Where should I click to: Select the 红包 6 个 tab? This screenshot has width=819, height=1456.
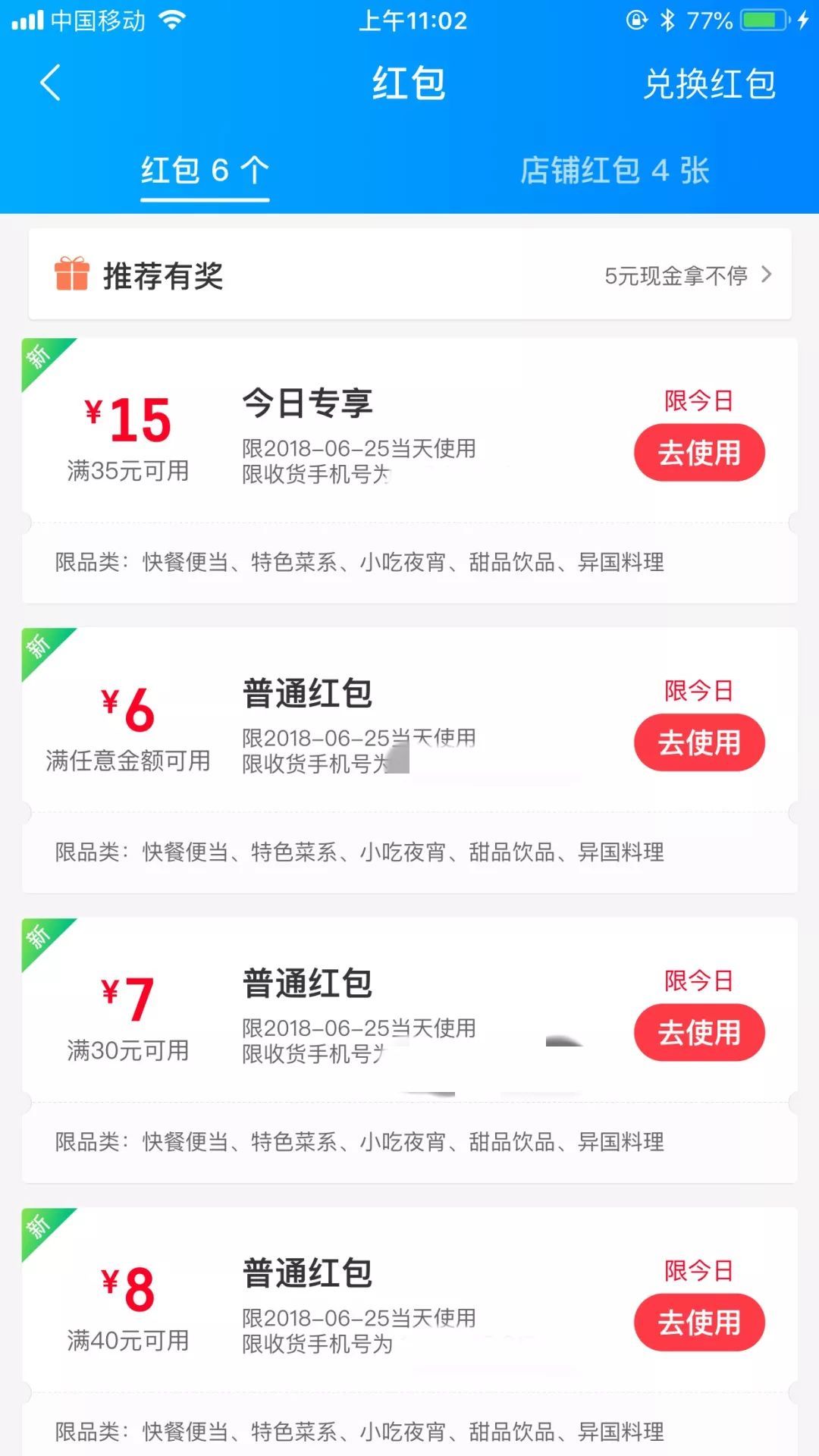[205, 171]
